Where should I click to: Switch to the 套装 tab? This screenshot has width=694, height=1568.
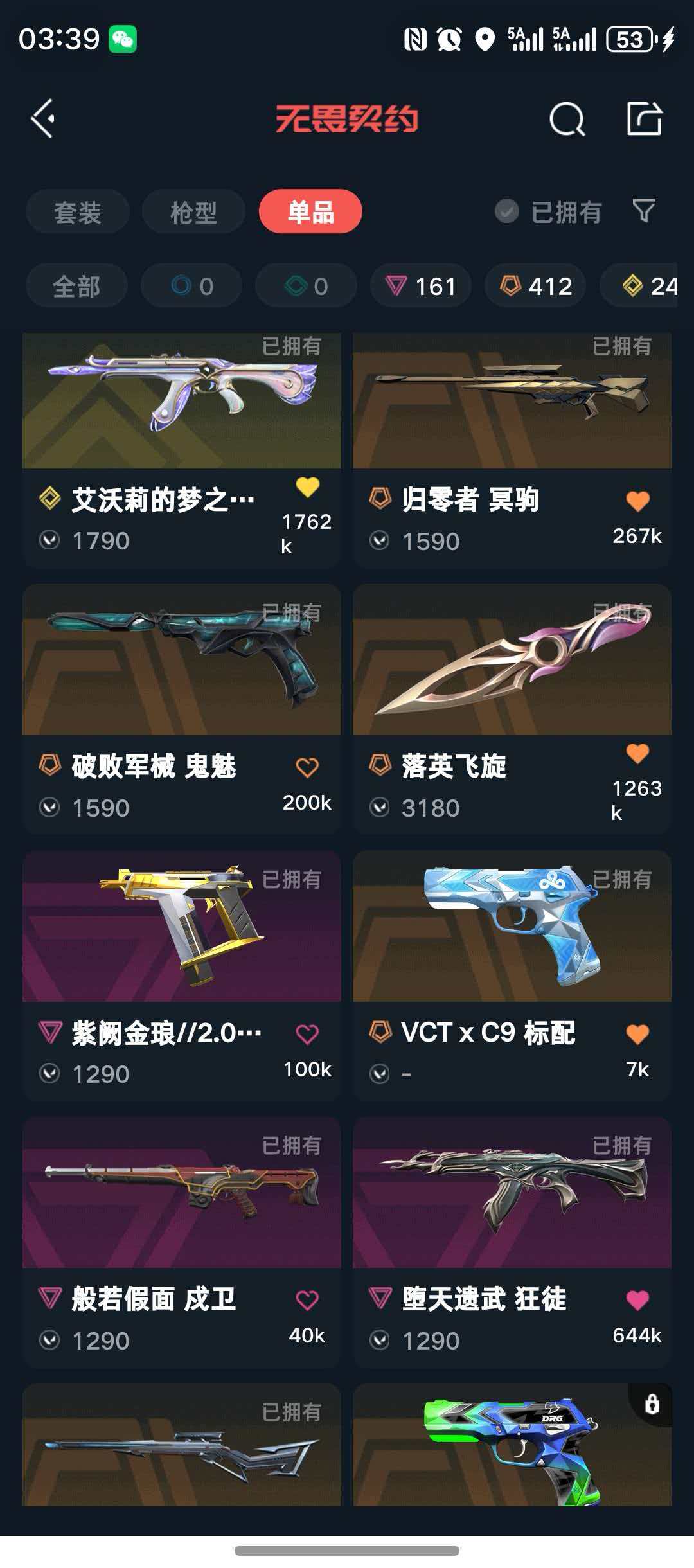pyautogui.click(x=77, y=212)
